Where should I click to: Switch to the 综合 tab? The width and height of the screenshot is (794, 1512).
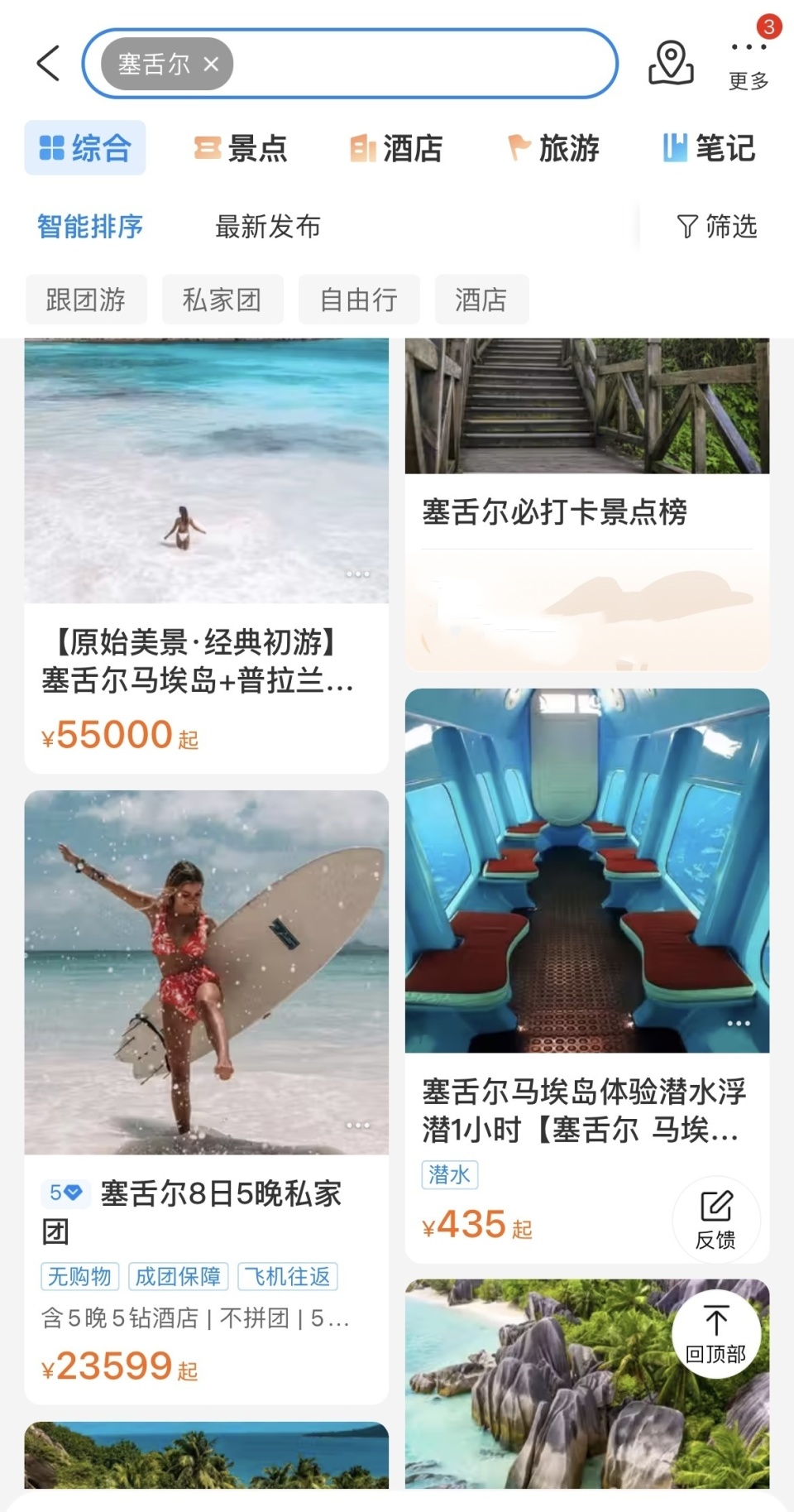[84, 147]
